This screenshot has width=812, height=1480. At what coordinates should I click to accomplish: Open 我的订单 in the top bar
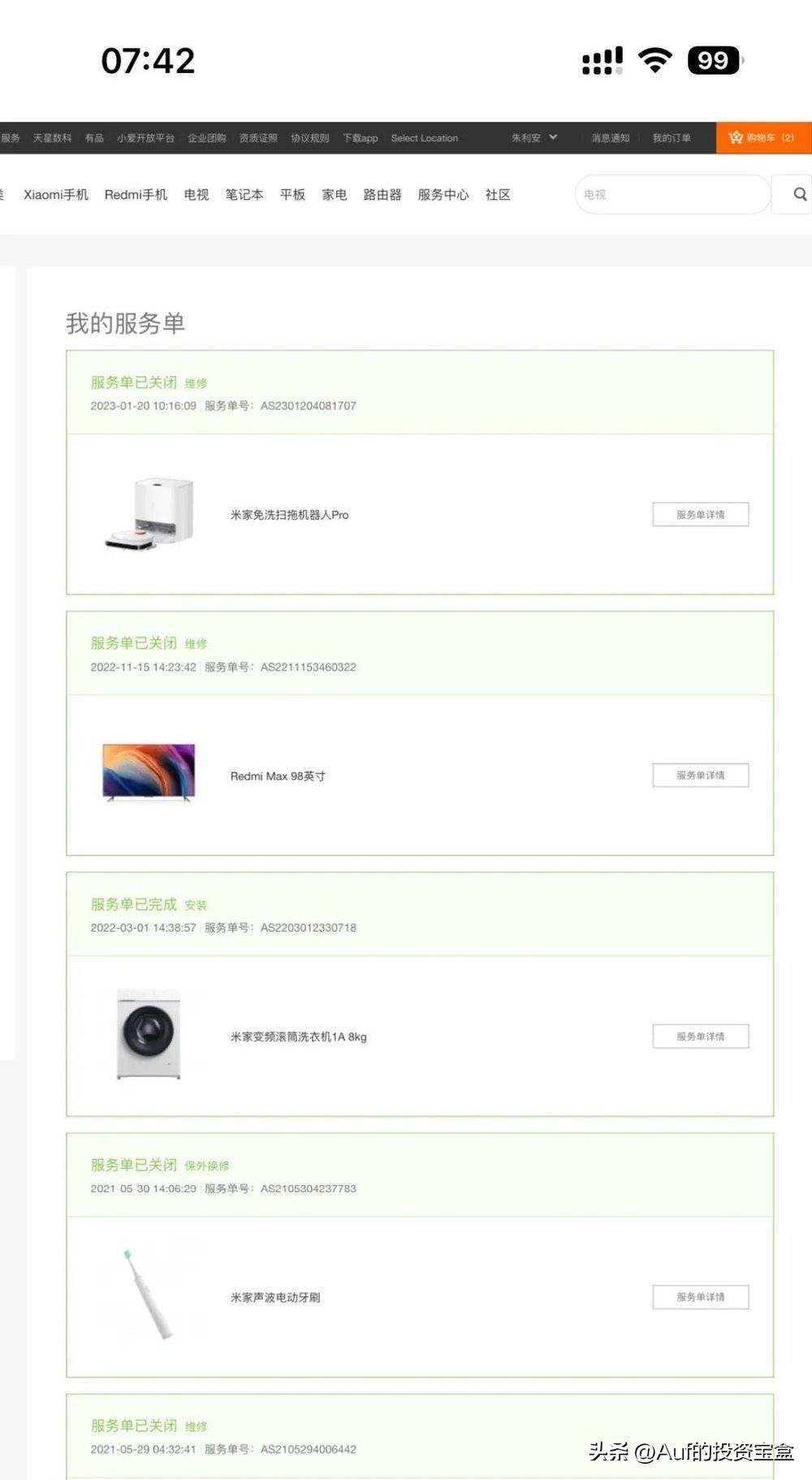672,138
